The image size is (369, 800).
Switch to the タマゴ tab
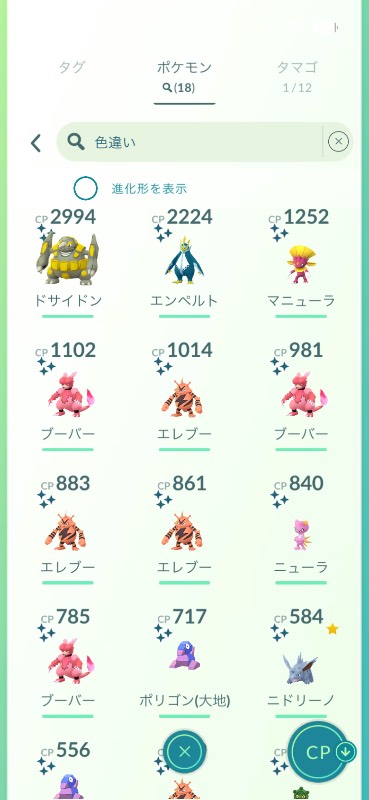click(x=297, y=76)
